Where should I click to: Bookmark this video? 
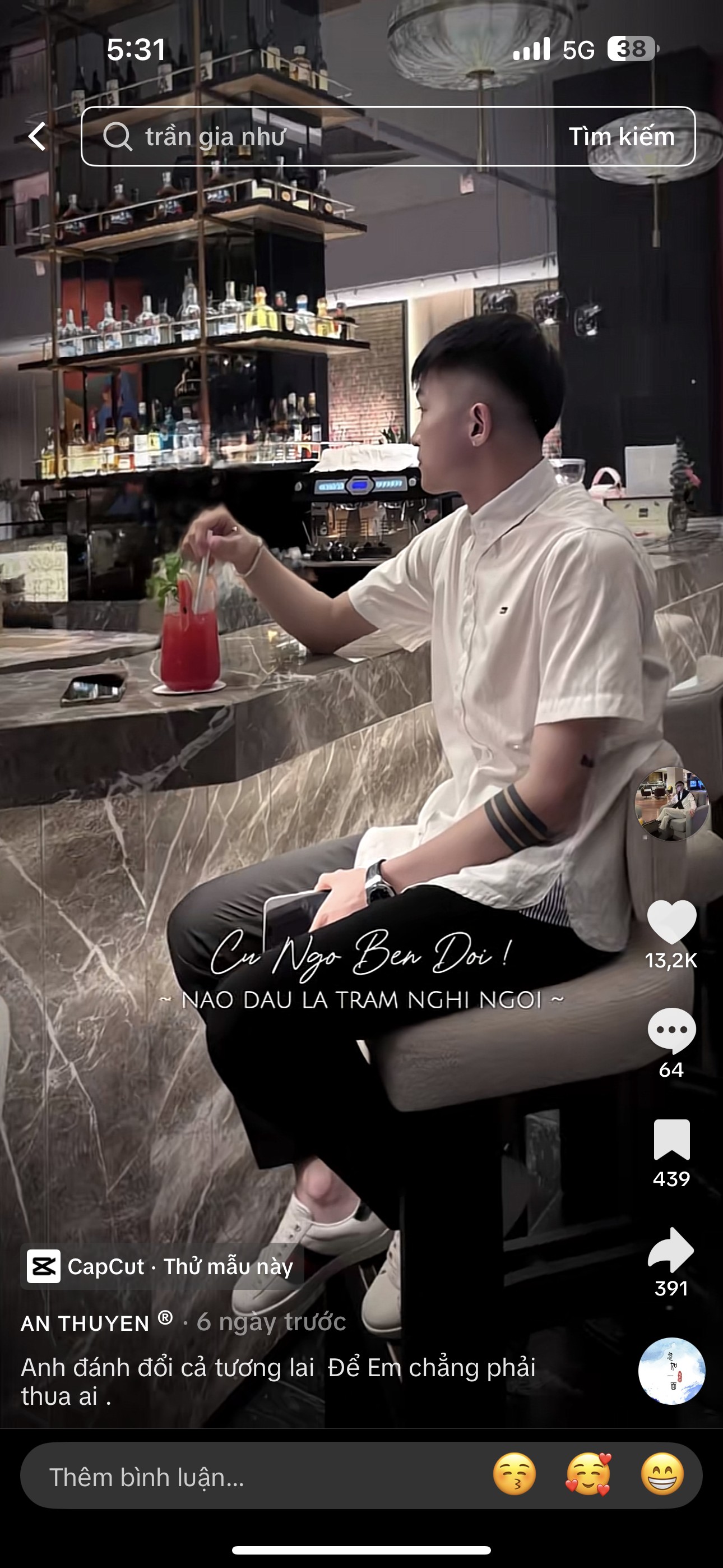pyautogui.click(x=671, y=1140)
